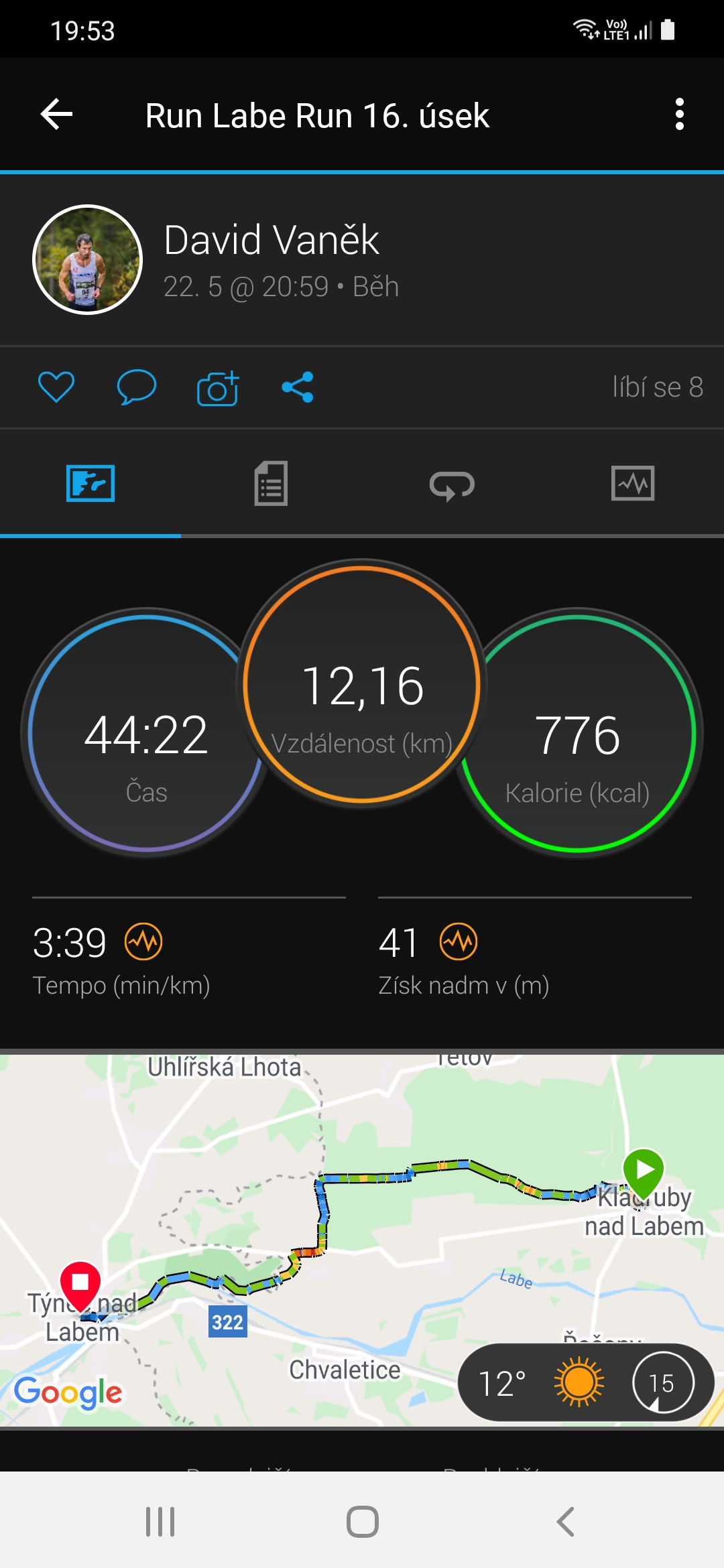Share this activity
Screen dimensions: 724x1568
pos(298,387)
